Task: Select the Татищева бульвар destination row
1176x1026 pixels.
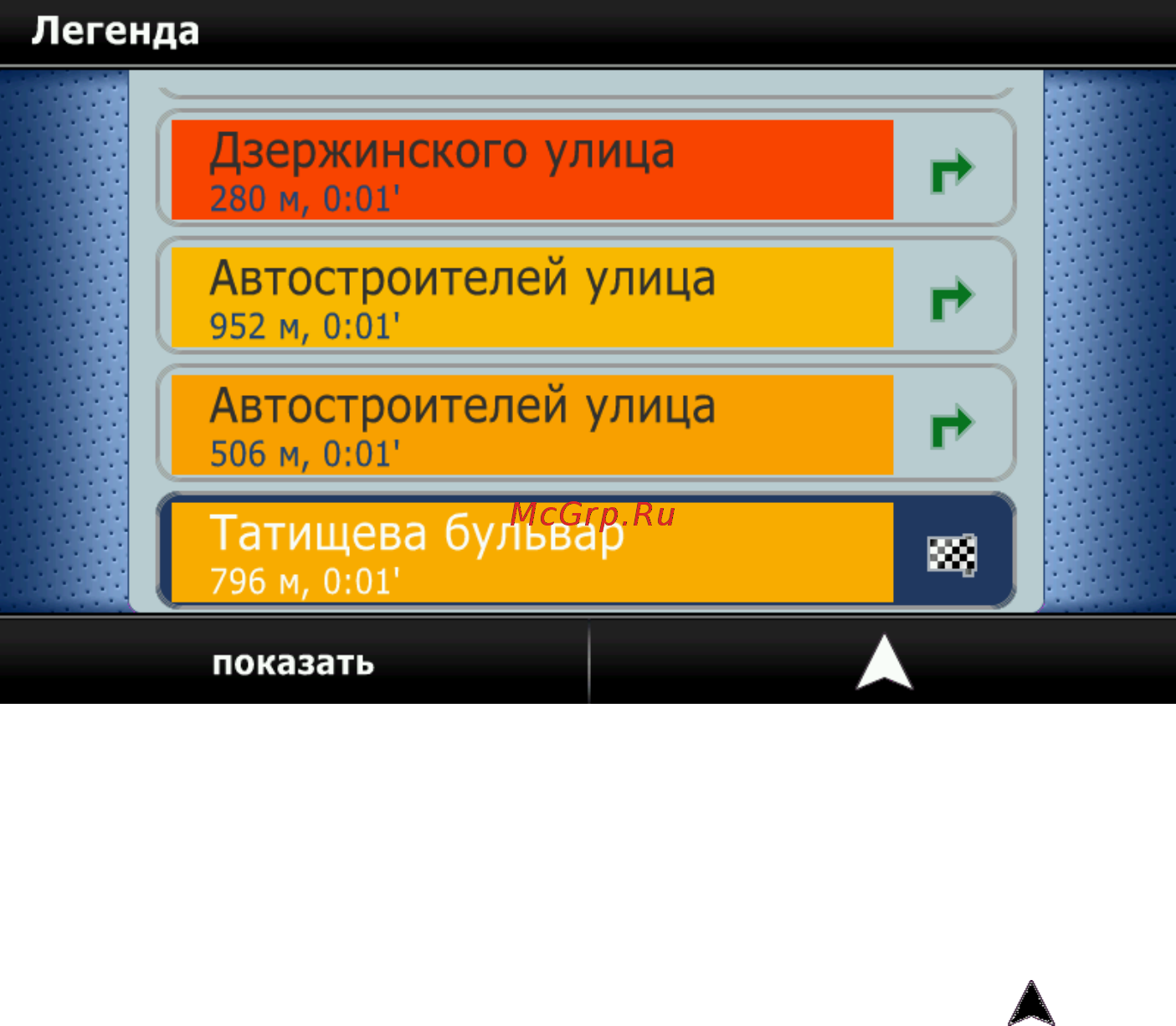Action: point(532,552)
